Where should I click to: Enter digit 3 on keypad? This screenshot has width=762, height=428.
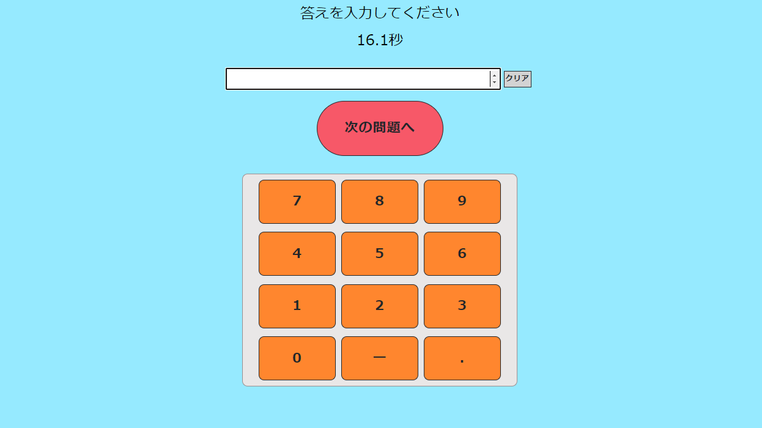pos(462,306)
